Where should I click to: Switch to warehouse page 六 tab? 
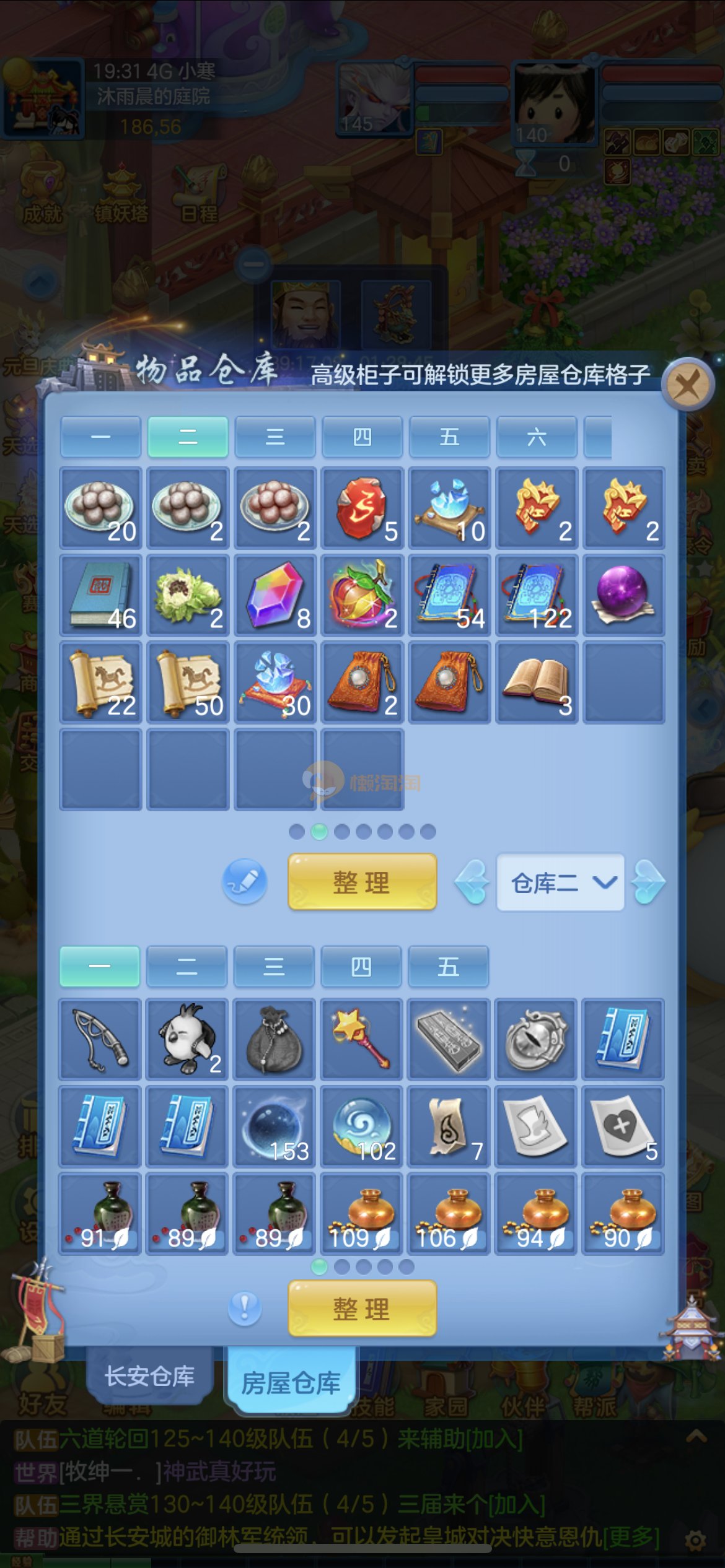[x=536, y=437]
